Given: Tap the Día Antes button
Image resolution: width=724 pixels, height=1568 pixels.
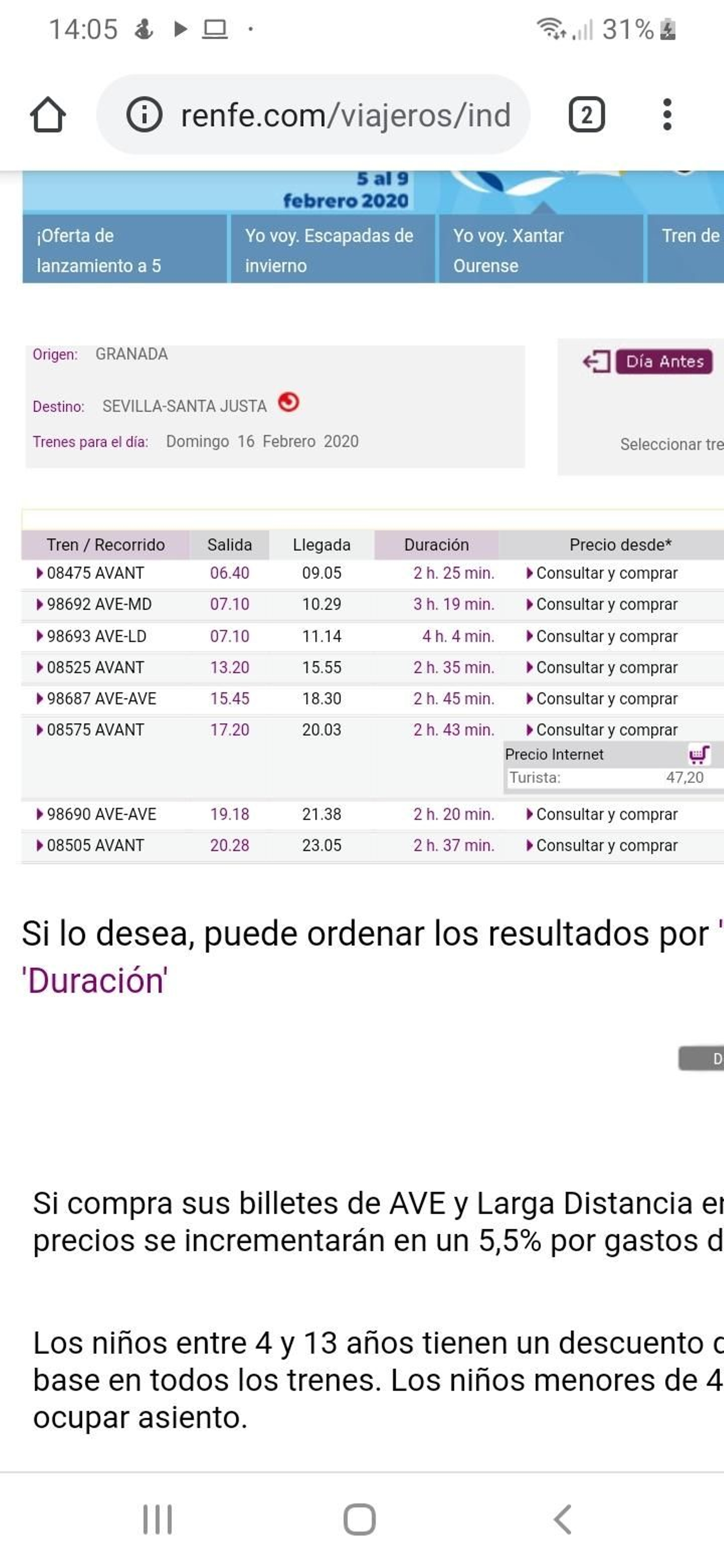Looking at the screenshot, I should [665, 361].
